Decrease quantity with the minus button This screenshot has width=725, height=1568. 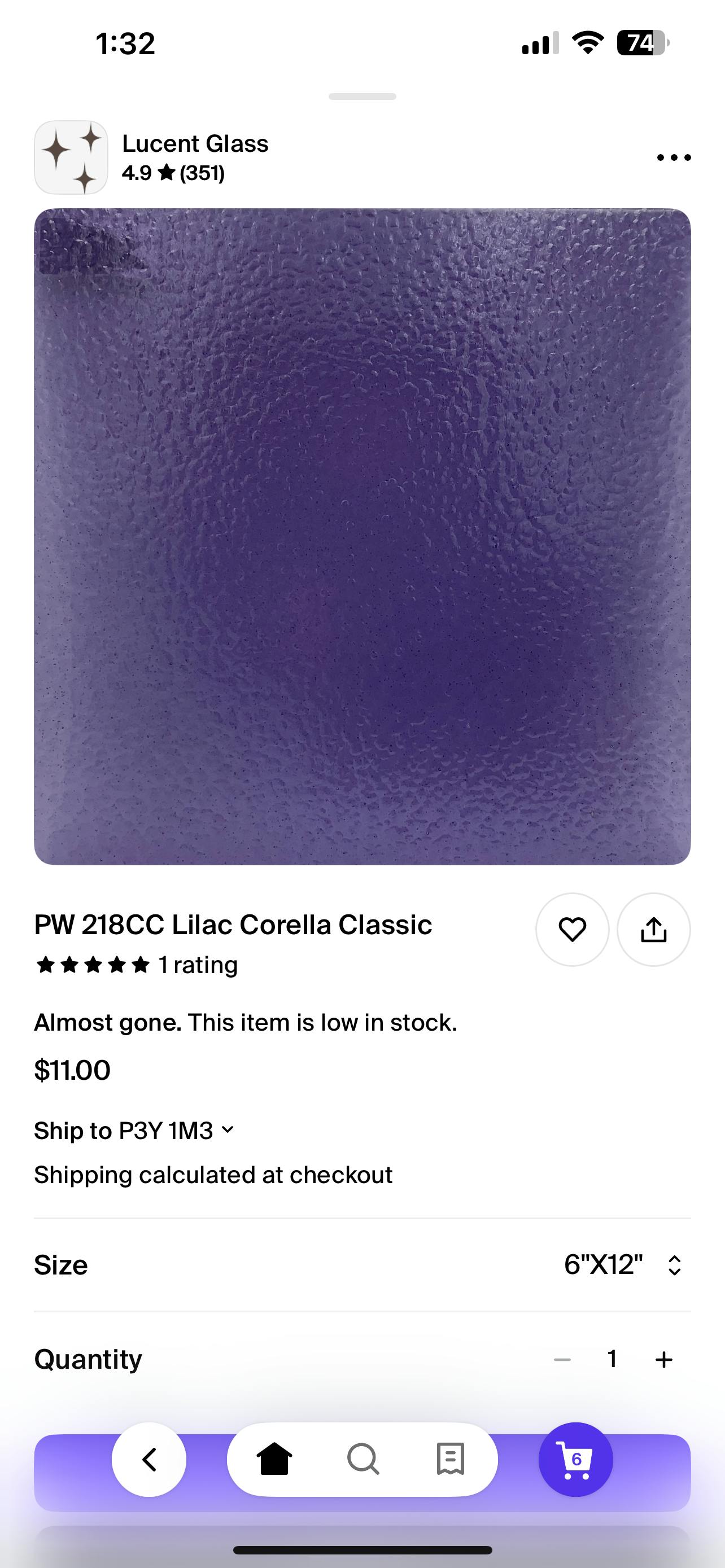(x=562, y=1359)
